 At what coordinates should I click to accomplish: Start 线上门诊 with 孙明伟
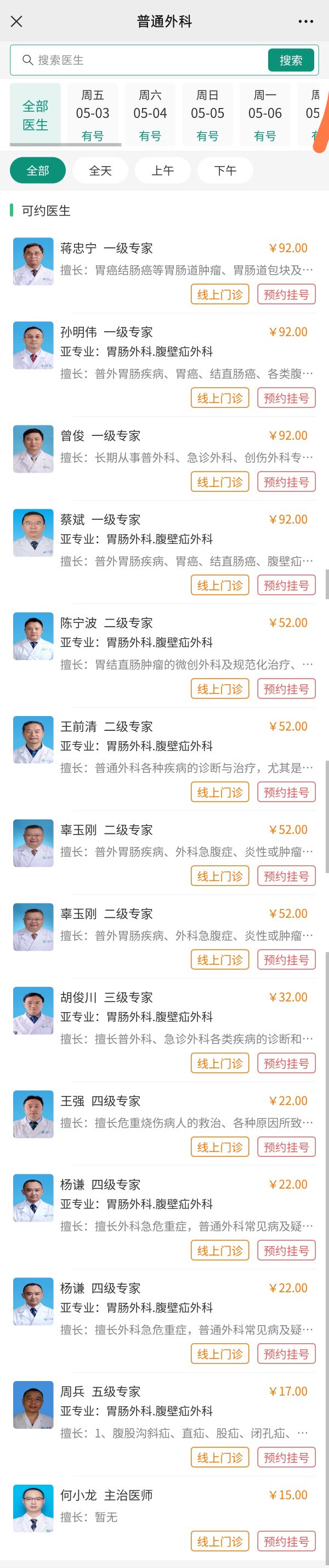tap(220, 398)
